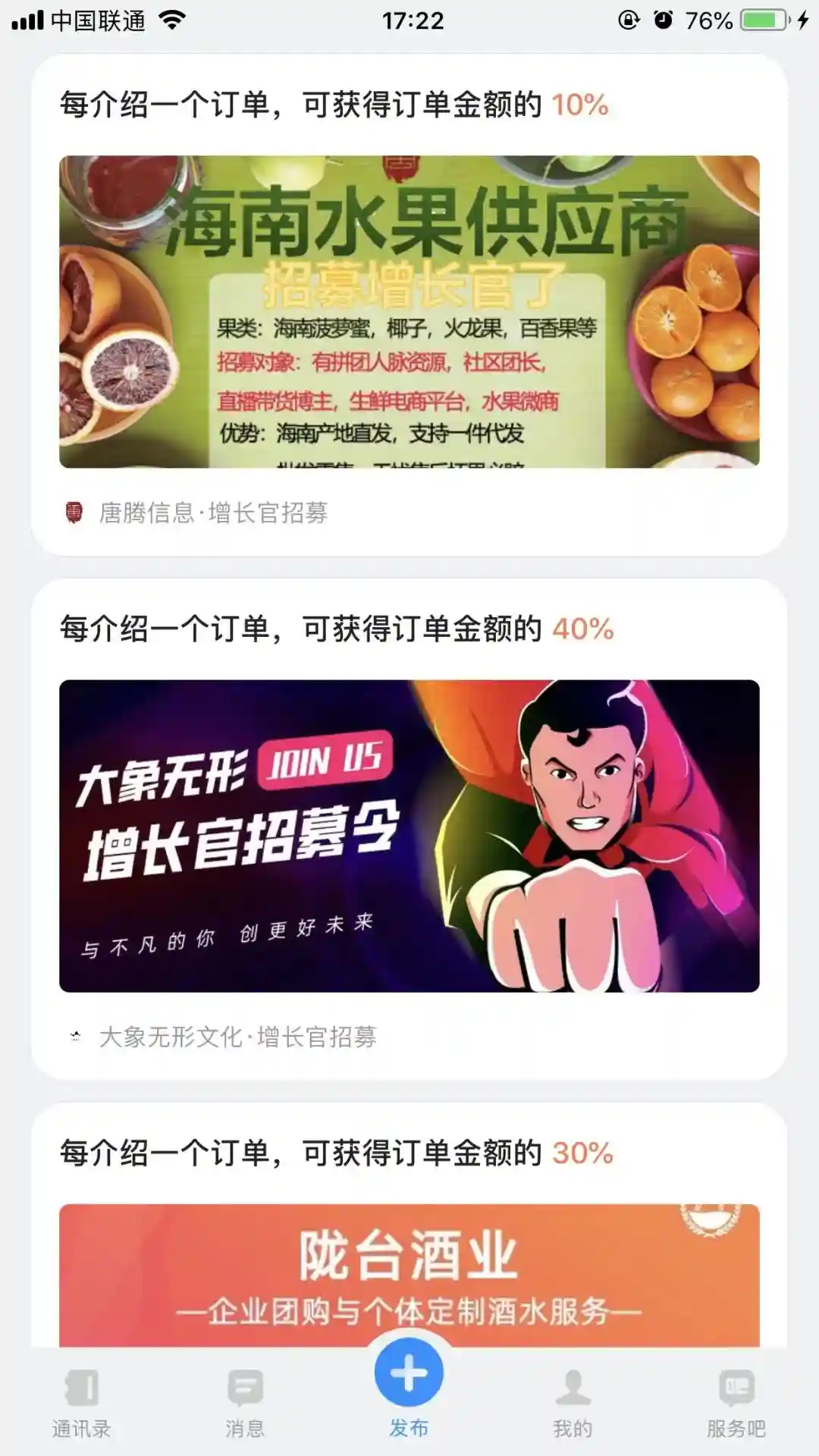Image resolution: width=819 pixels, height=1456 pixels.
Task: Go to the 我的 tab
Action: coord(573,1403)
